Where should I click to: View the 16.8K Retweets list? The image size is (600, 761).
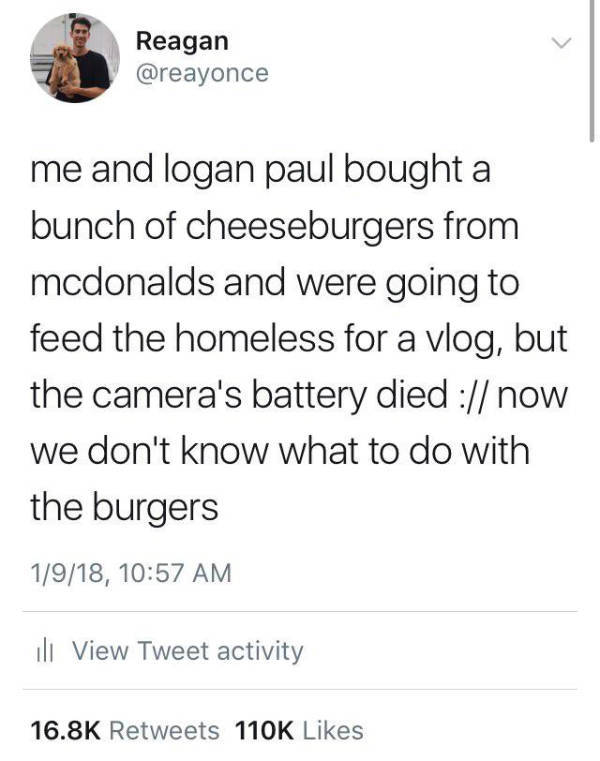pyautogui.click(x=126, y=730)
